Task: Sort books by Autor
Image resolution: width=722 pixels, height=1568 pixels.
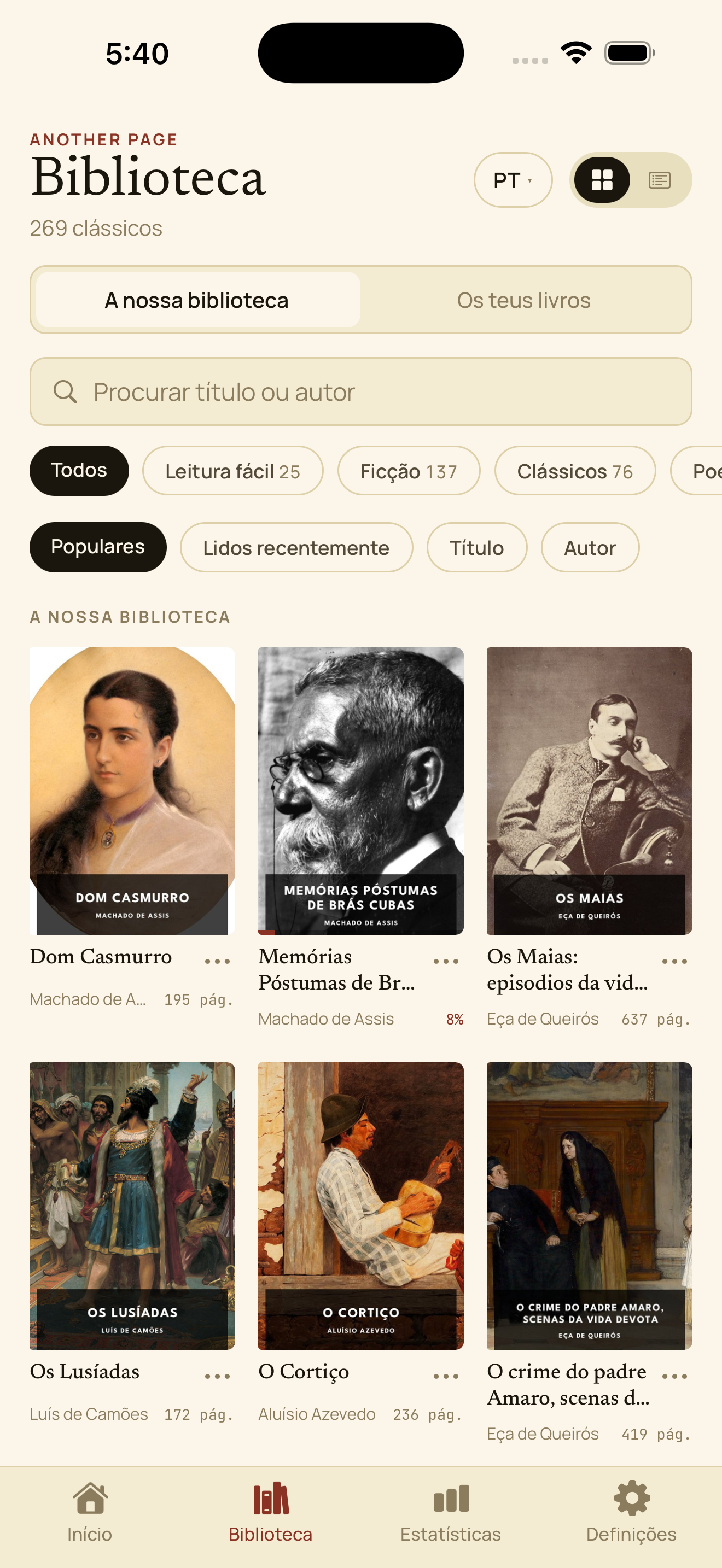Action: click(589, 547)
